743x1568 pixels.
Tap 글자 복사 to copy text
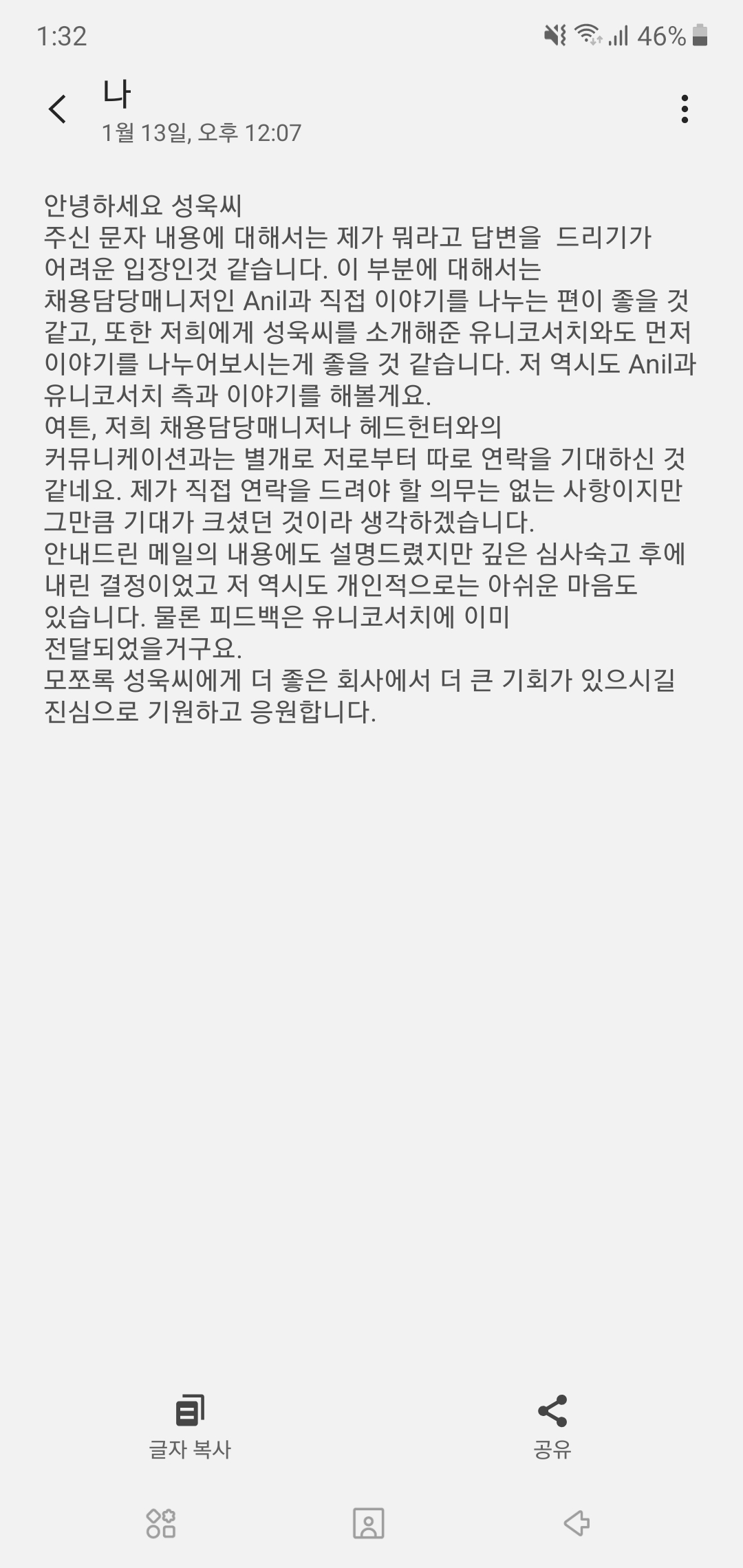[190, 1425]
